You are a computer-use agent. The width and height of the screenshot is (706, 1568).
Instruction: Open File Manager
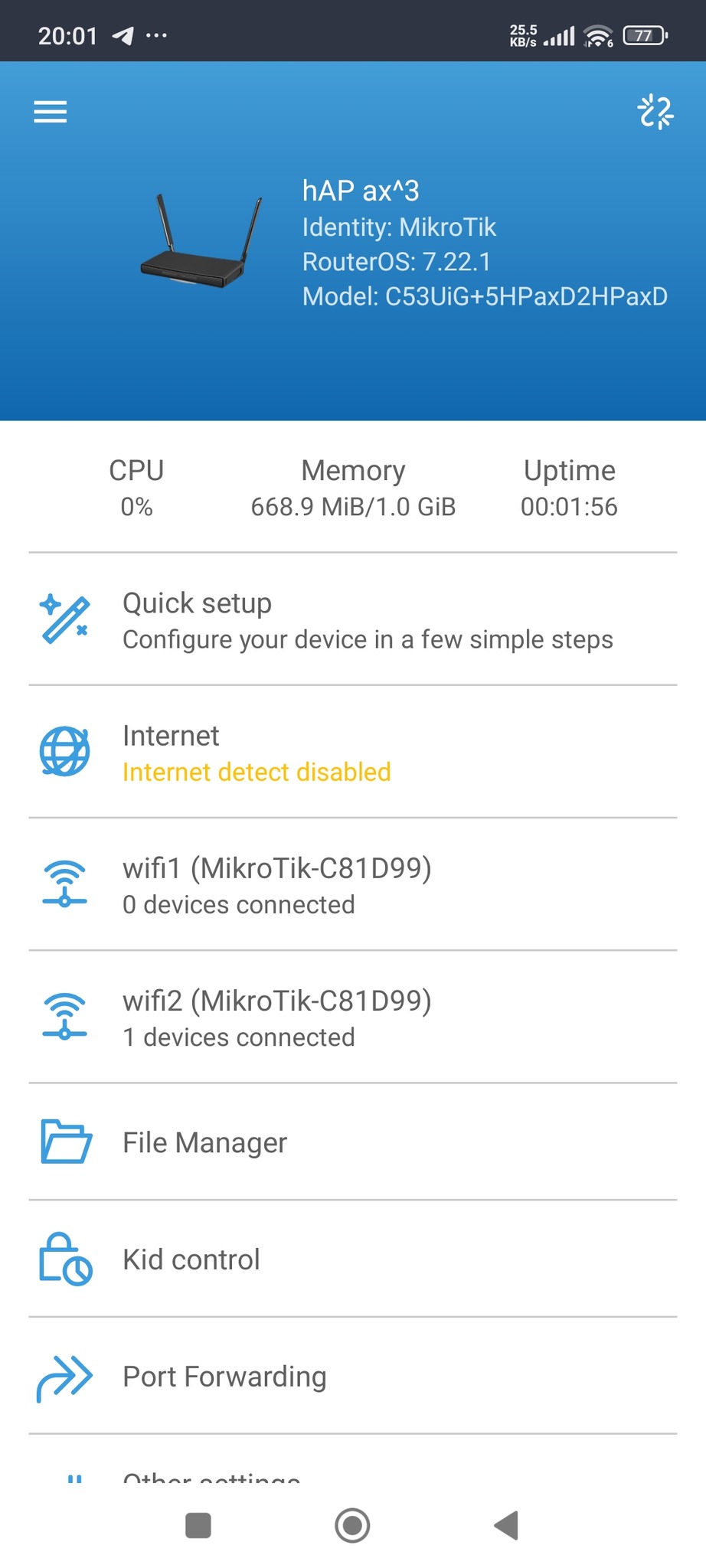352,1142
